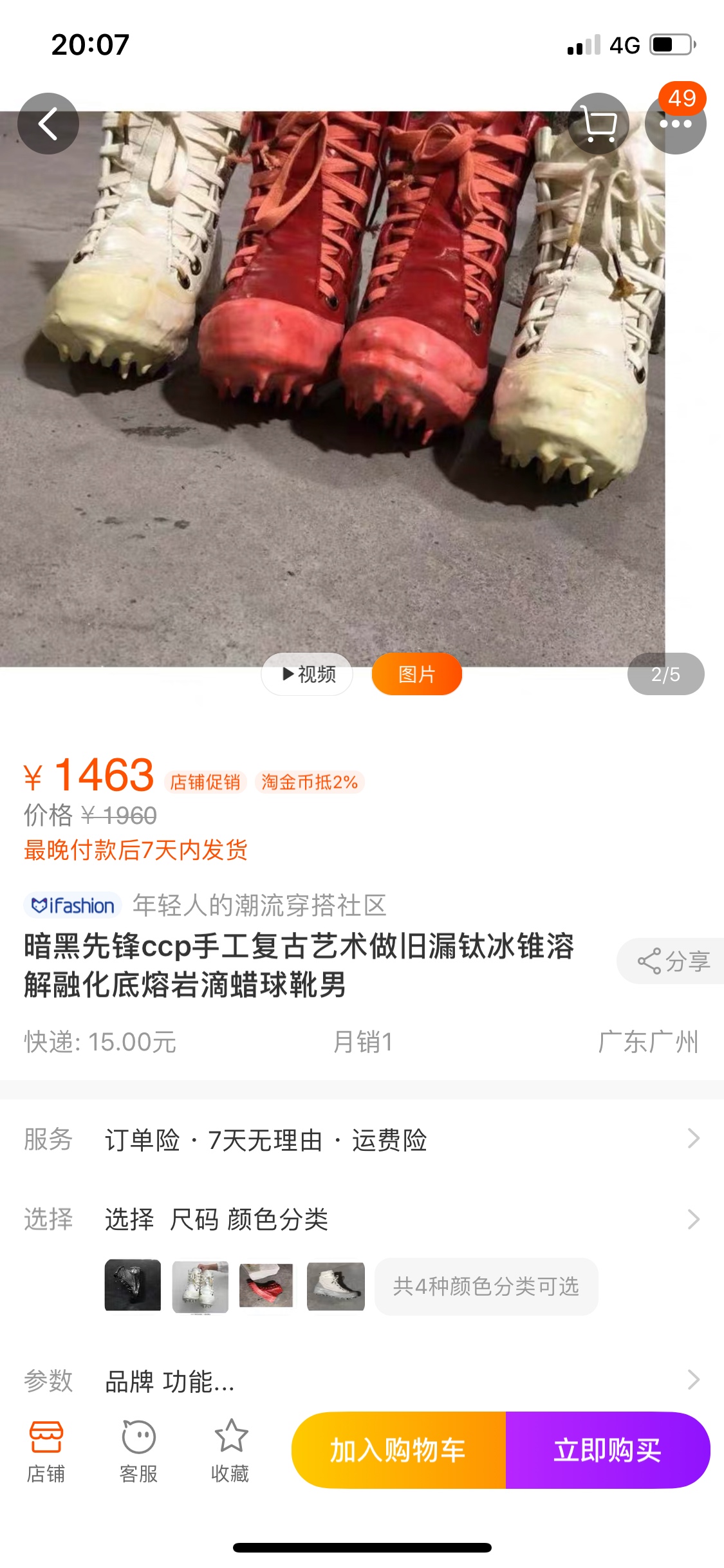Viewport: 724px width, 1568px height.
Task: Tap the 店铺促销 promotion tag
Action: coord(205,782)
